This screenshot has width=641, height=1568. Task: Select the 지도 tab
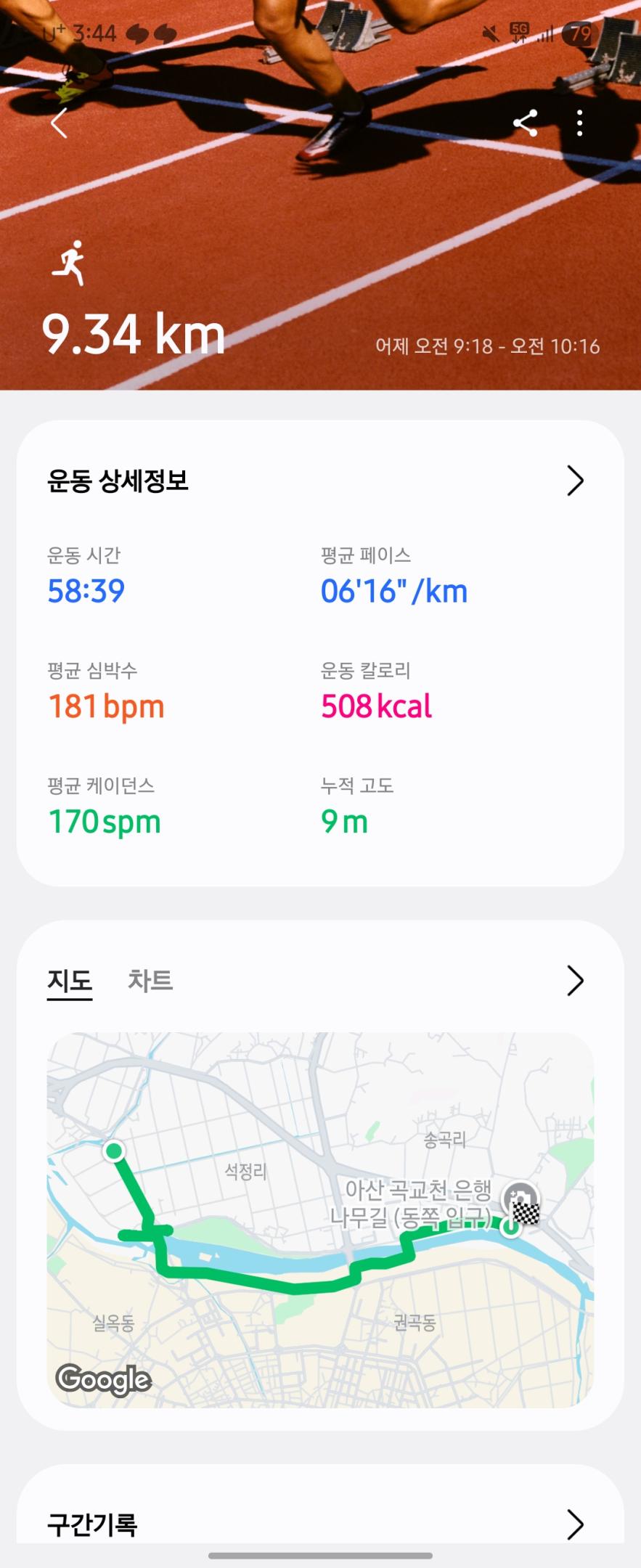pos(70,981)
